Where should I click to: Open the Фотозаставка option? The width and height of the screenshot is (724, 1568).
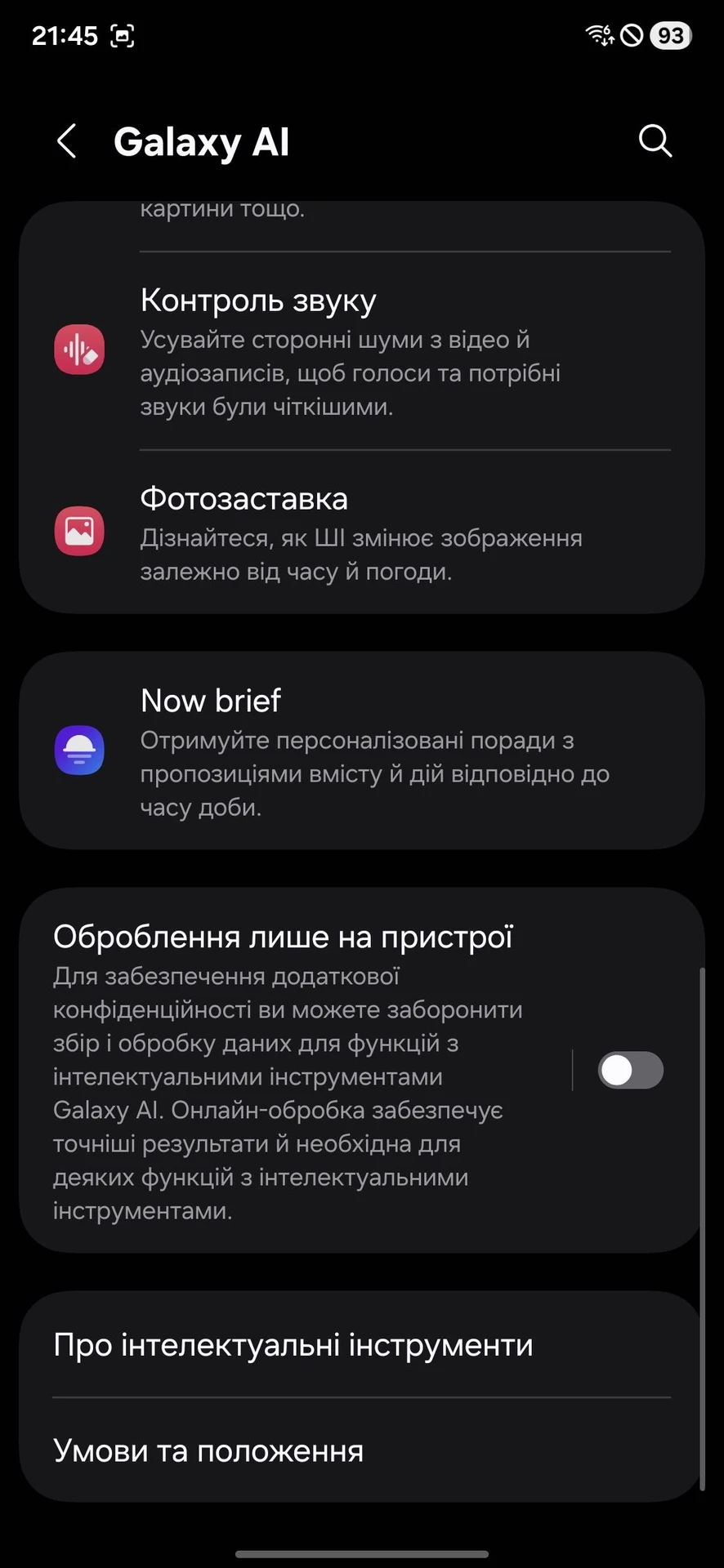[362, 532]
